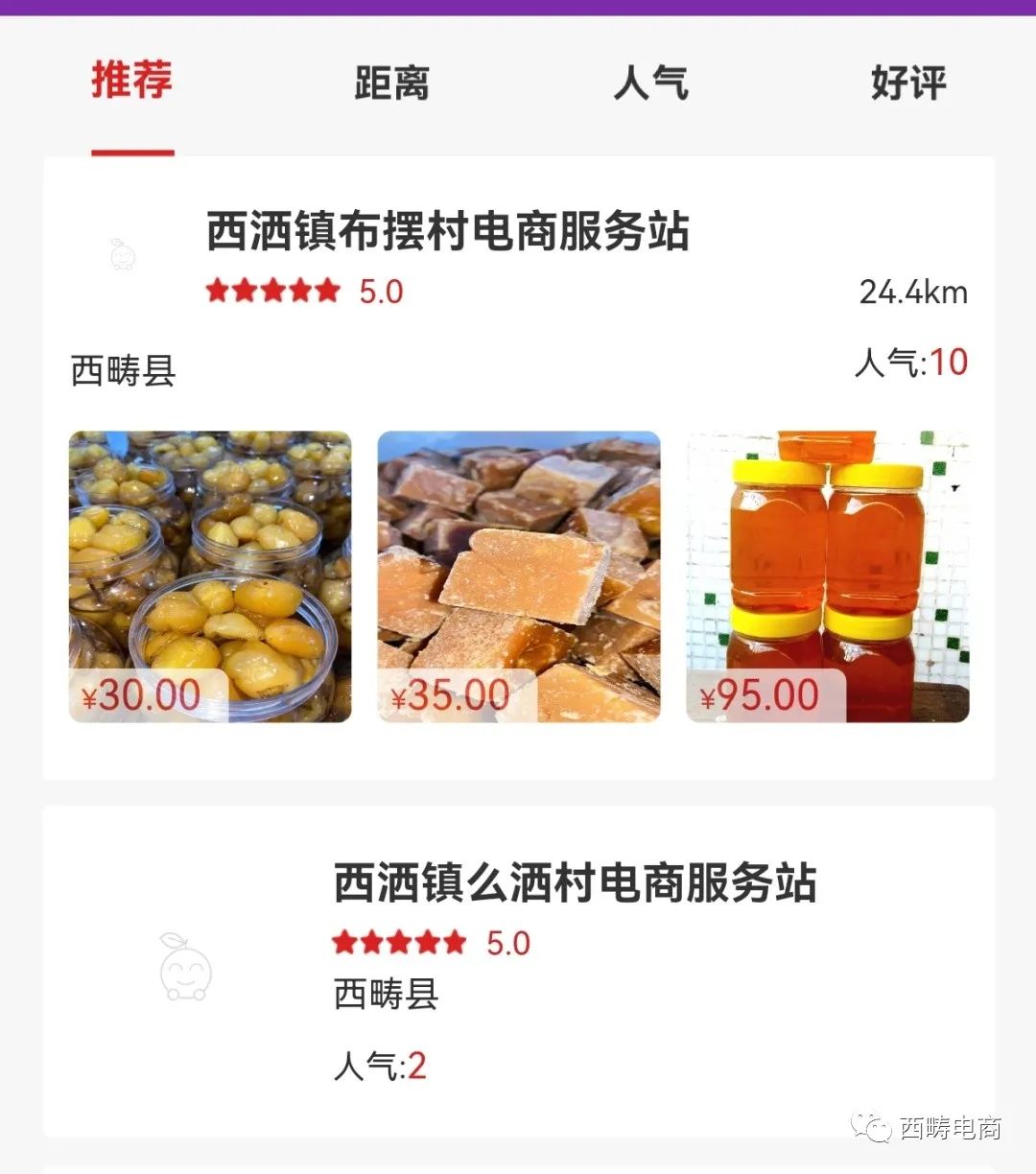Switch to the 人气 sorting tab
Image resolution: width=1036 pixels, height=1174 pixels.
pos(650,84)
